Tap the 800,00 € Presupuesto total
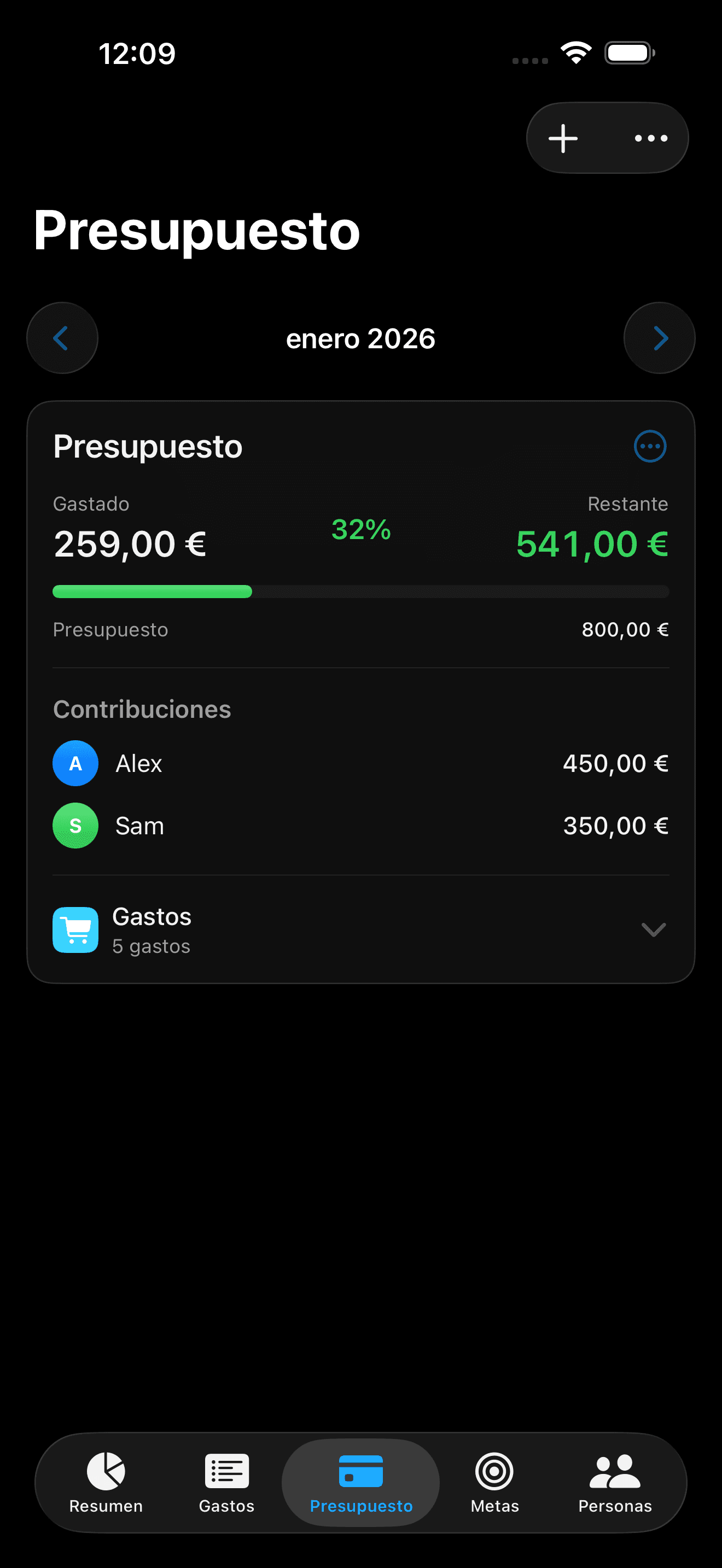Viewport: 722px width, 1568px height. 625,629
